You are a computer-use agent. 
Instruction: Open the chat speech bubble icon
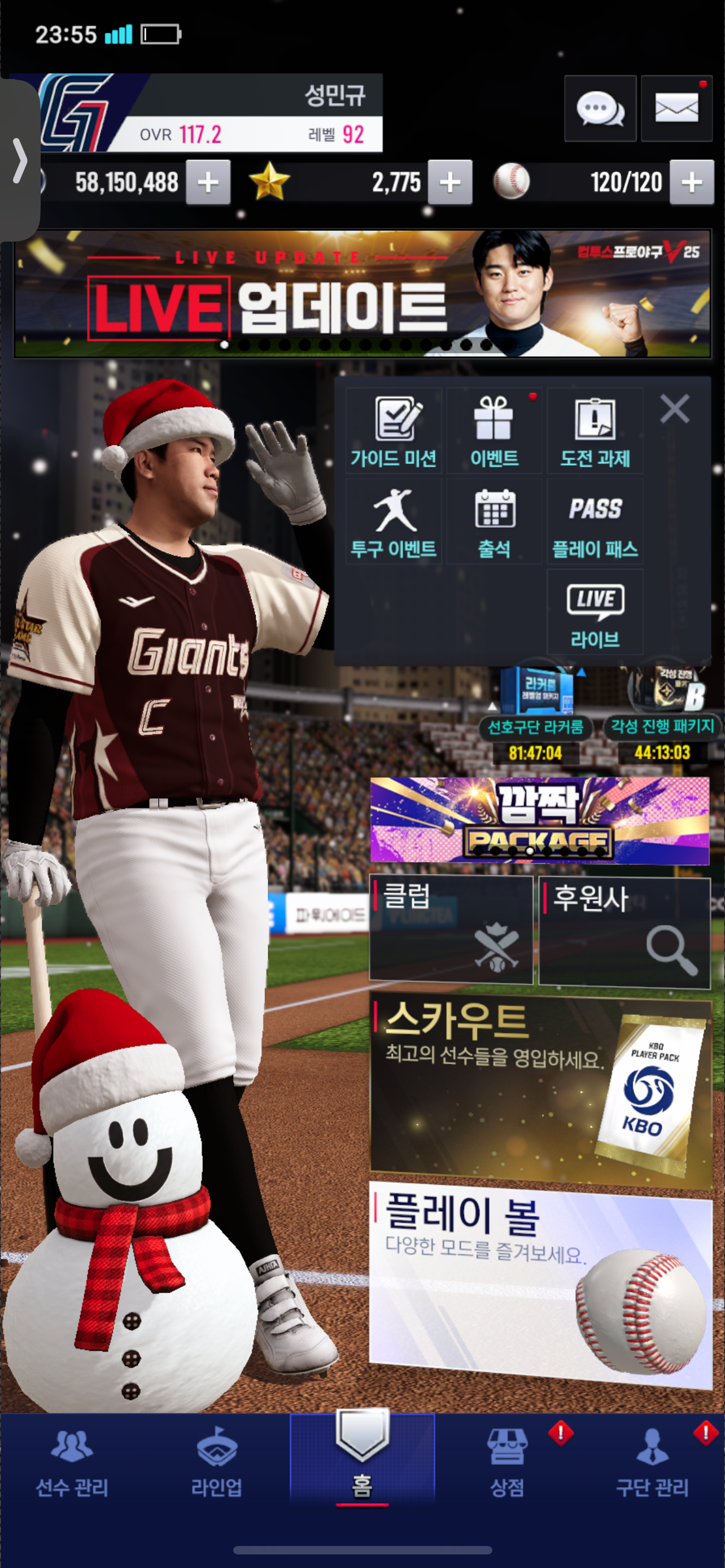(x=600, y=109)
